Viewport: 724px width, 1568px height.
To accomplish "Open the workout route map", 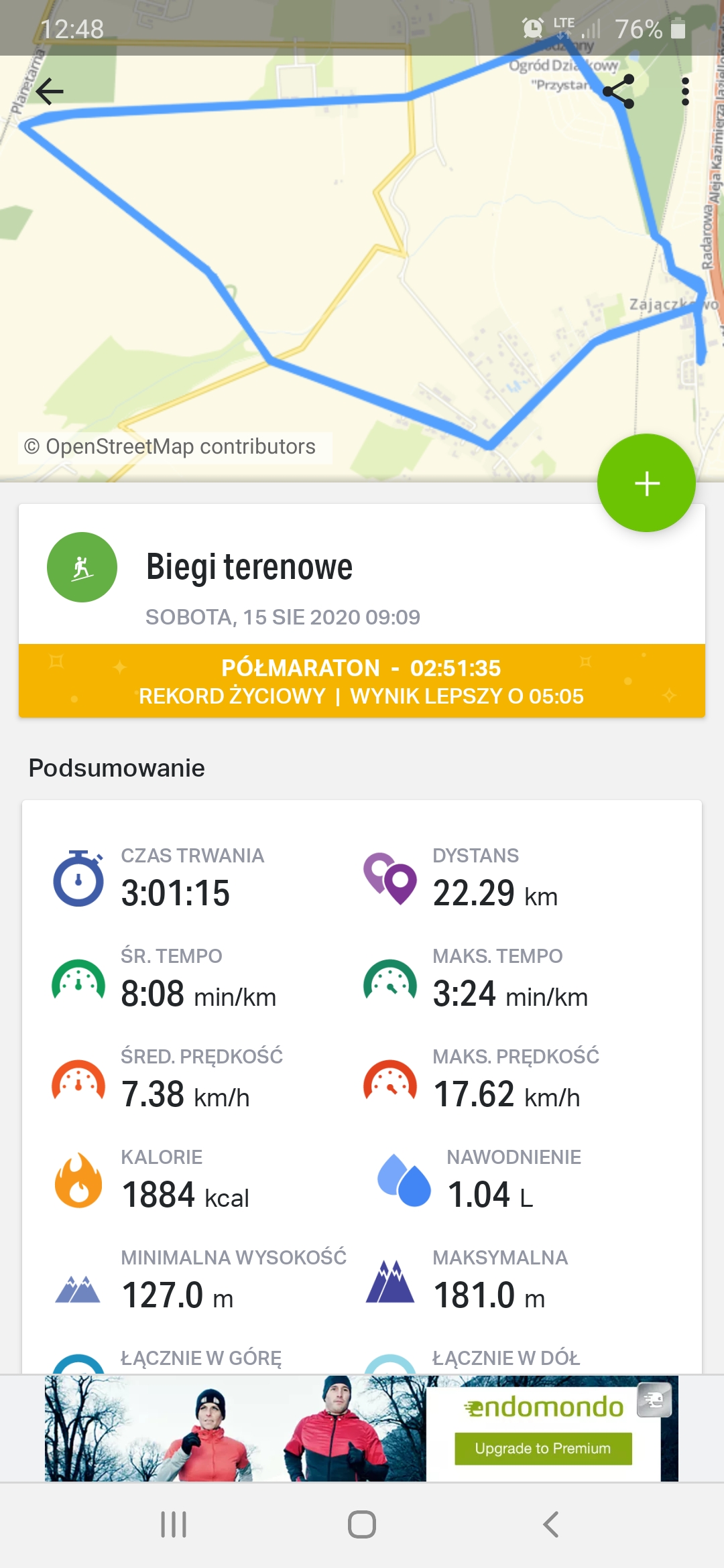I will click(362, 268).
